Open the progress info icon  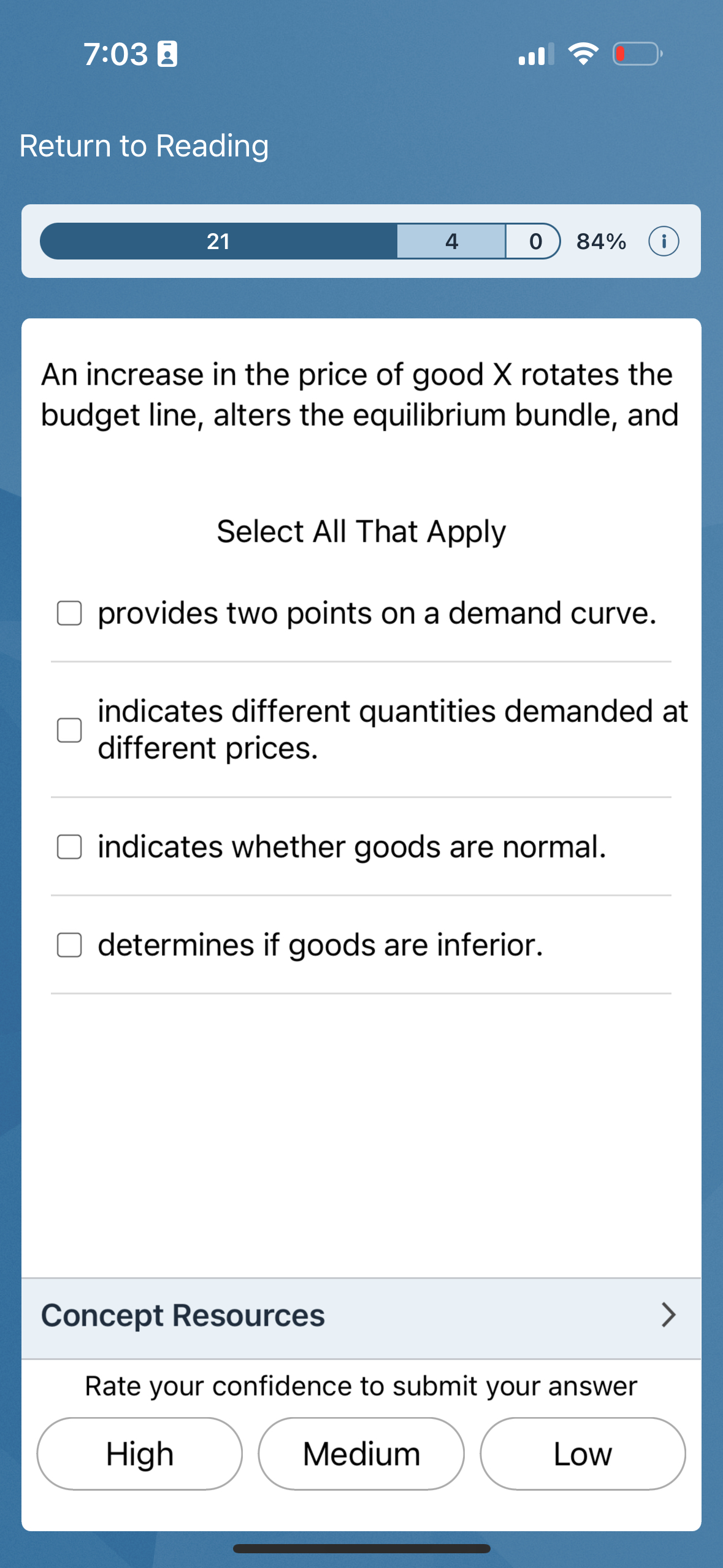664,241
